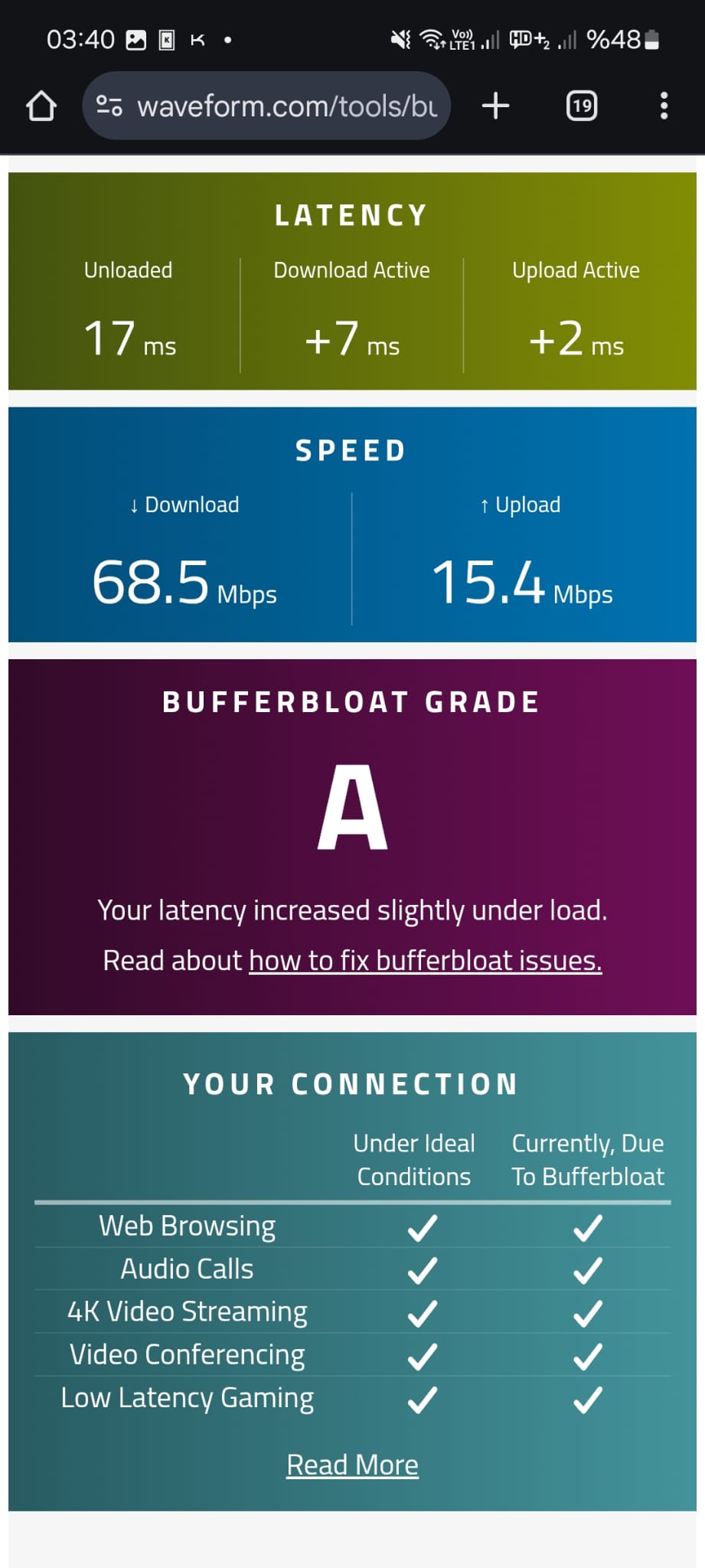The height and width of the screenshot is (1568, 705).
Task: Follow the Read More link
Action: pyautogui.click(x=352, y=1465)
